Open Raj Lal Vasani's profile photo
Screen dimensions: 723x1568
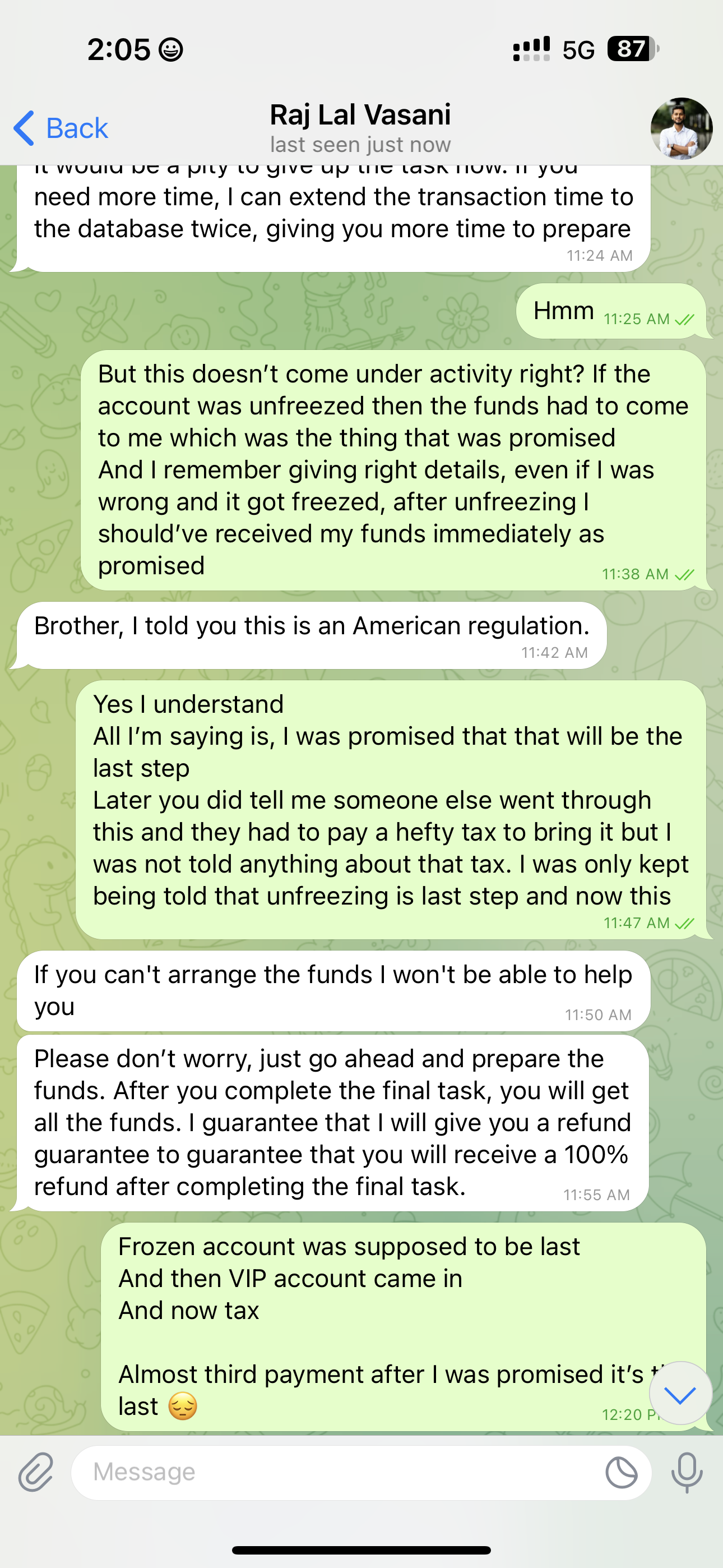click(681, 128)
